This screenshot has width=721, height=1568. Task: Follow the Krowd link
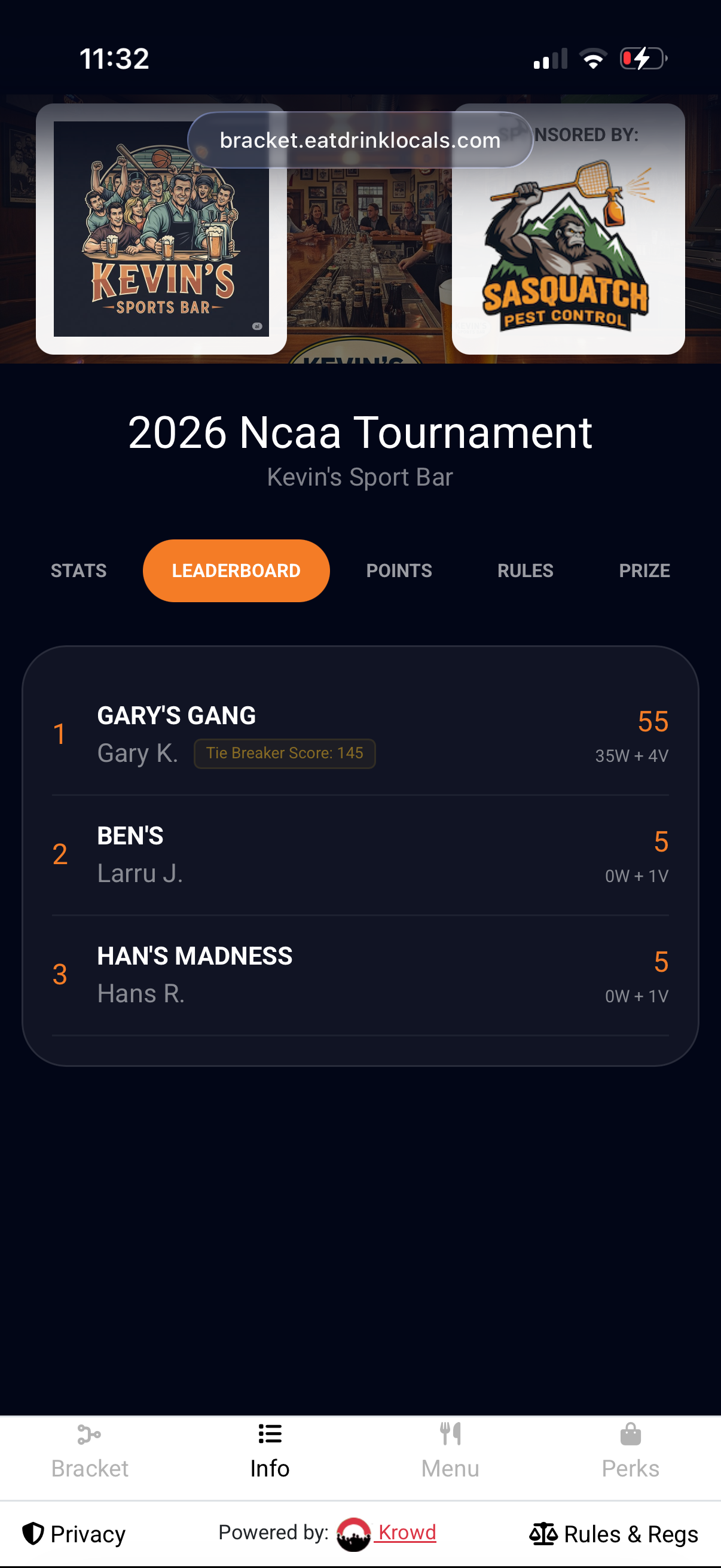[x=406, y=1533]
